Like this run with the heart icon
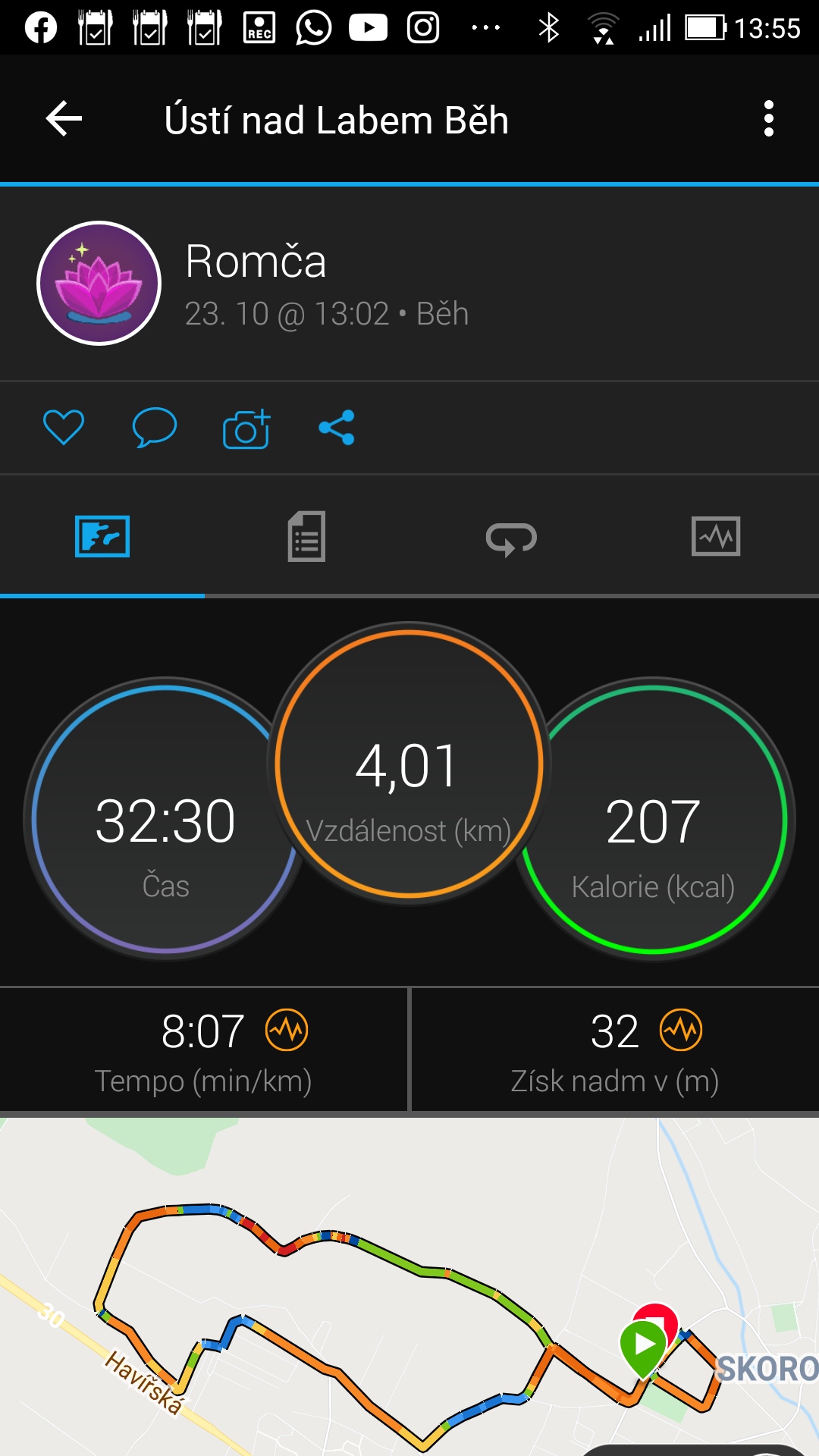The image size is (819, 1456). pos(64,428)
